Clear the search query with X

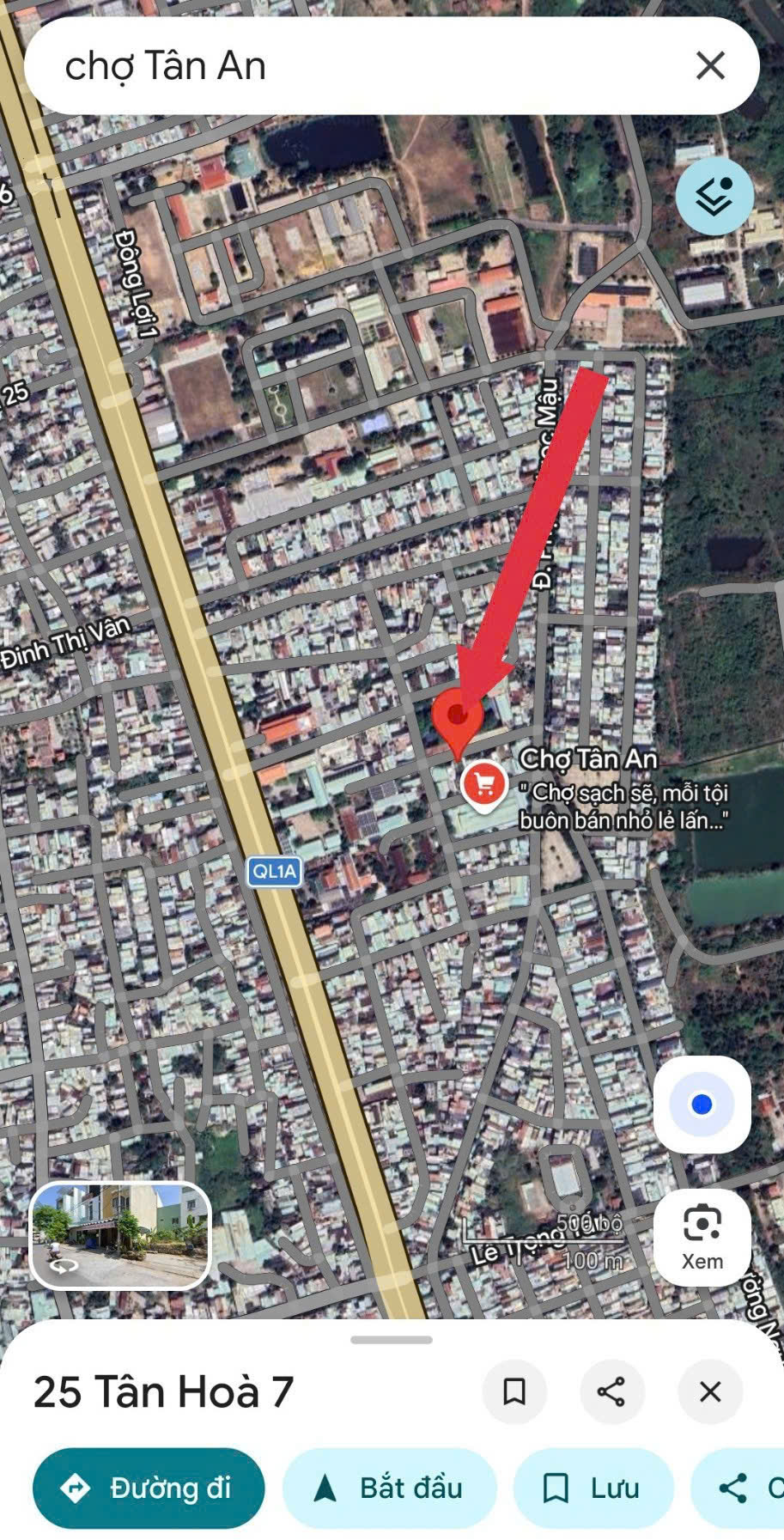click(710, 66)
